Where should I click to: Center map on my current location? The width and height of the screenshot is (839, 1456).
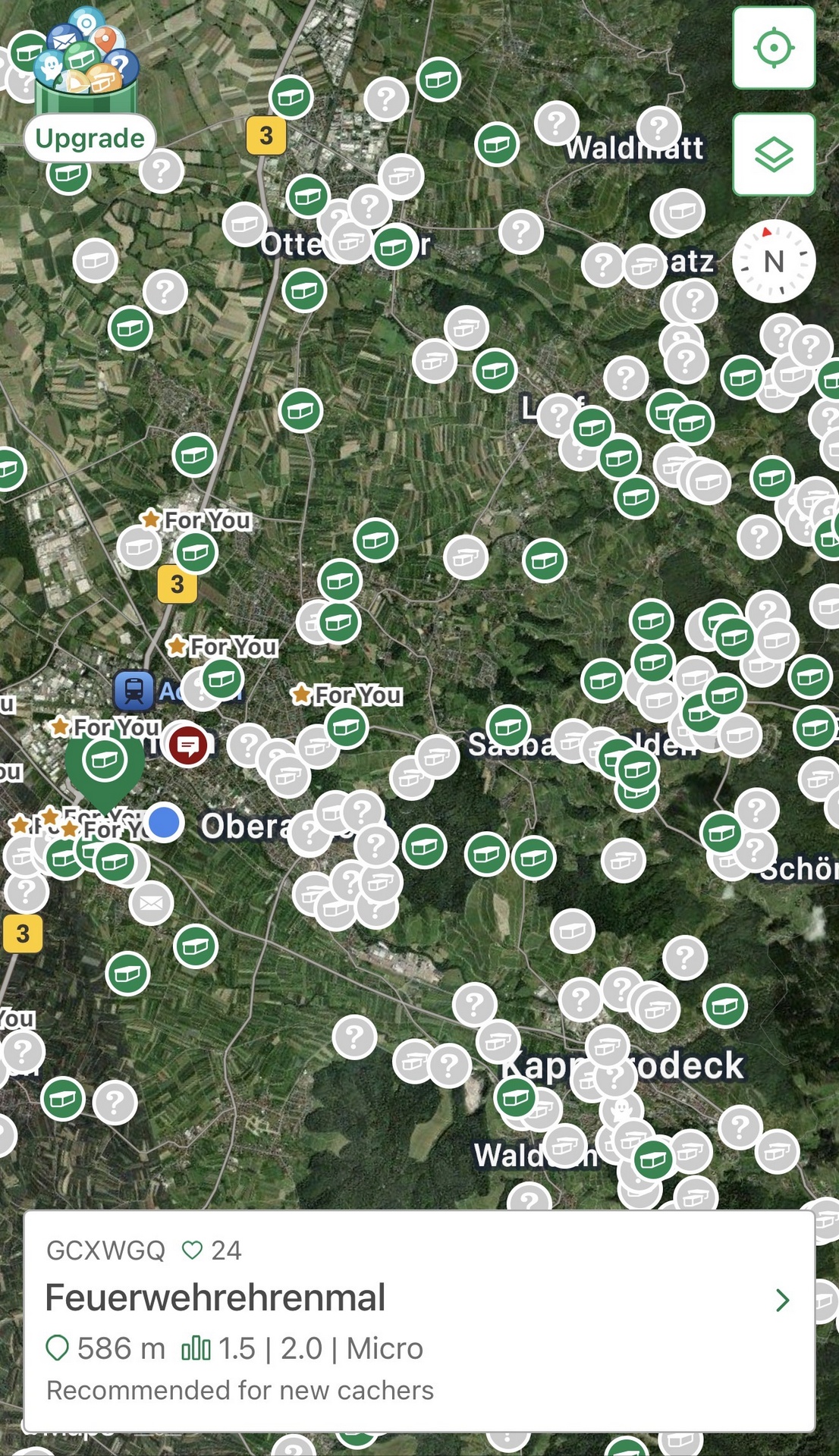coord(773,49)
